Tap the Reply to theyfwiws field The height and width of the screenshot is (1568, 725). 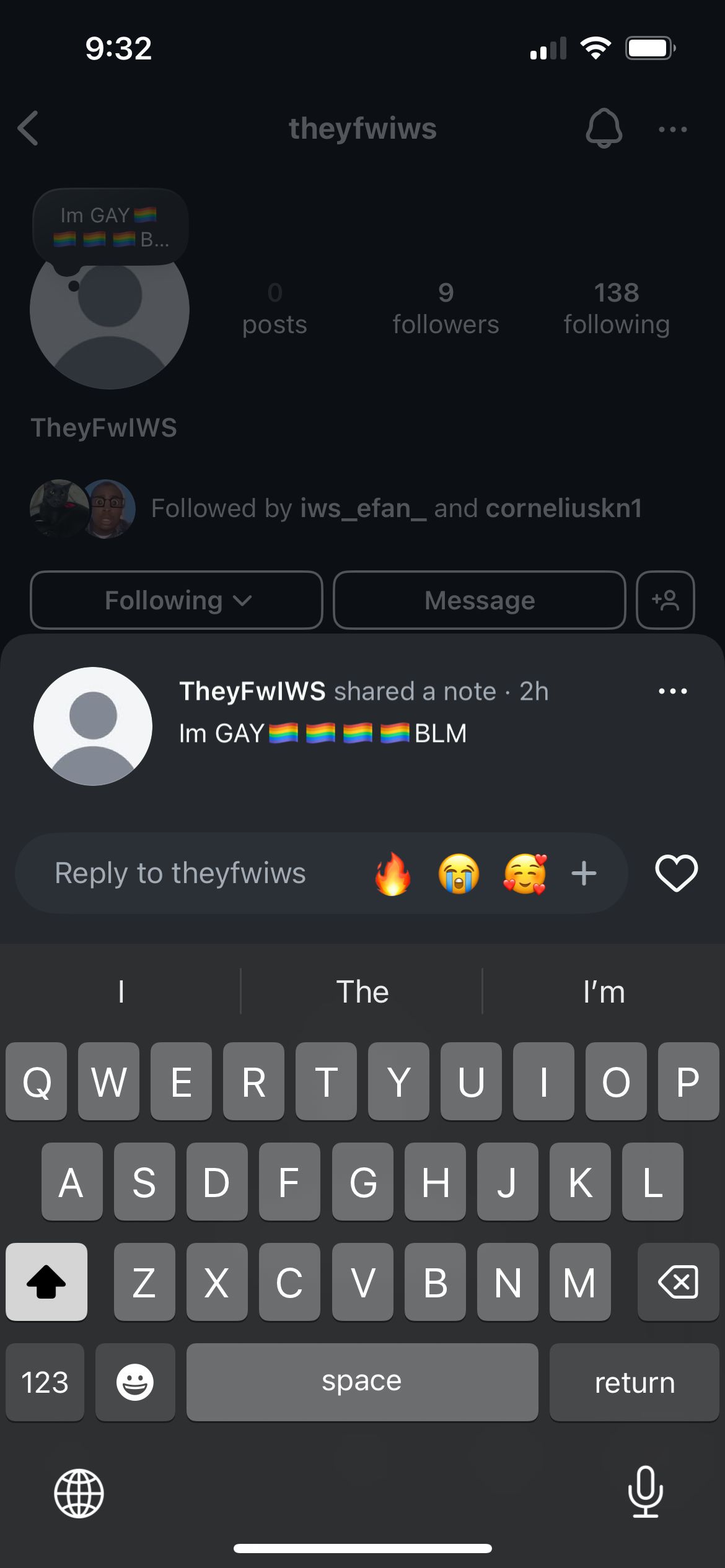[180, 873]
